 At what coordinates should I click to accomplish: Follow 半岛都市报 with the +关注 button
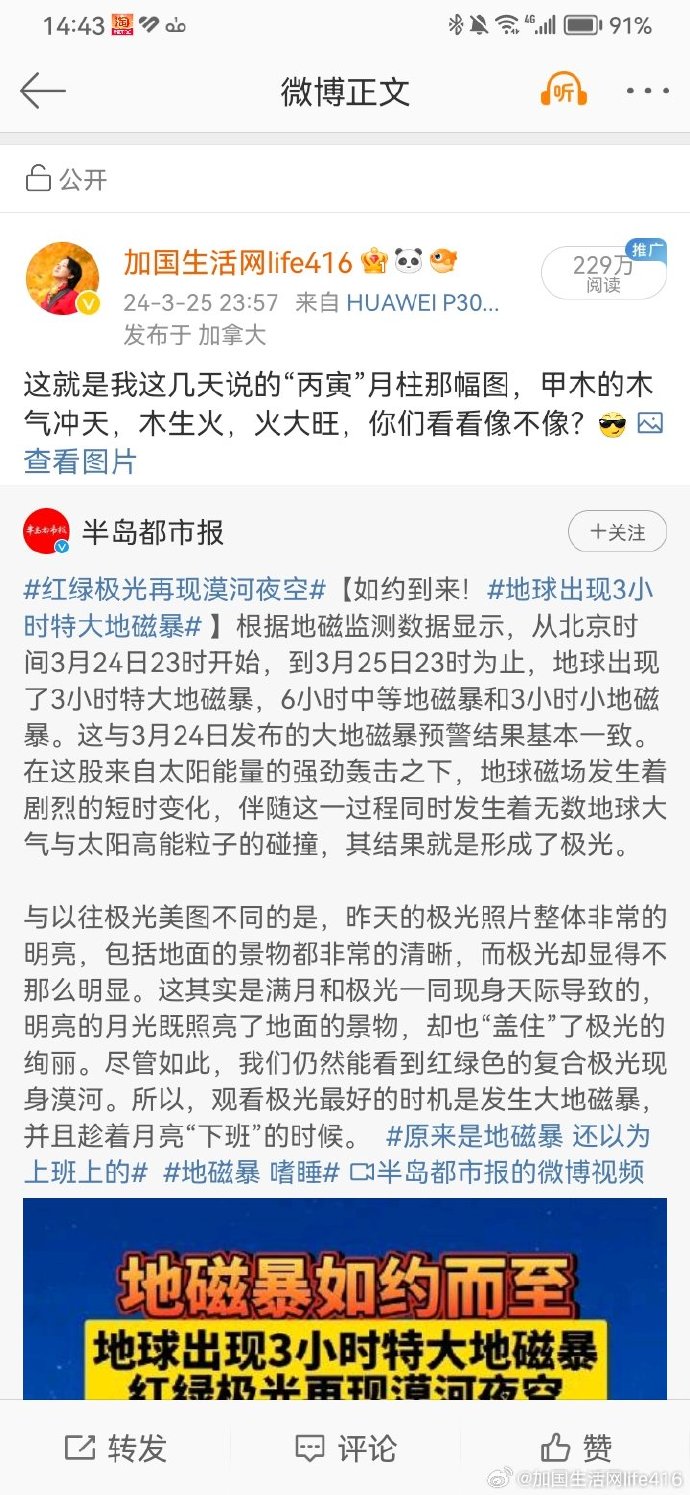[617, 532]
